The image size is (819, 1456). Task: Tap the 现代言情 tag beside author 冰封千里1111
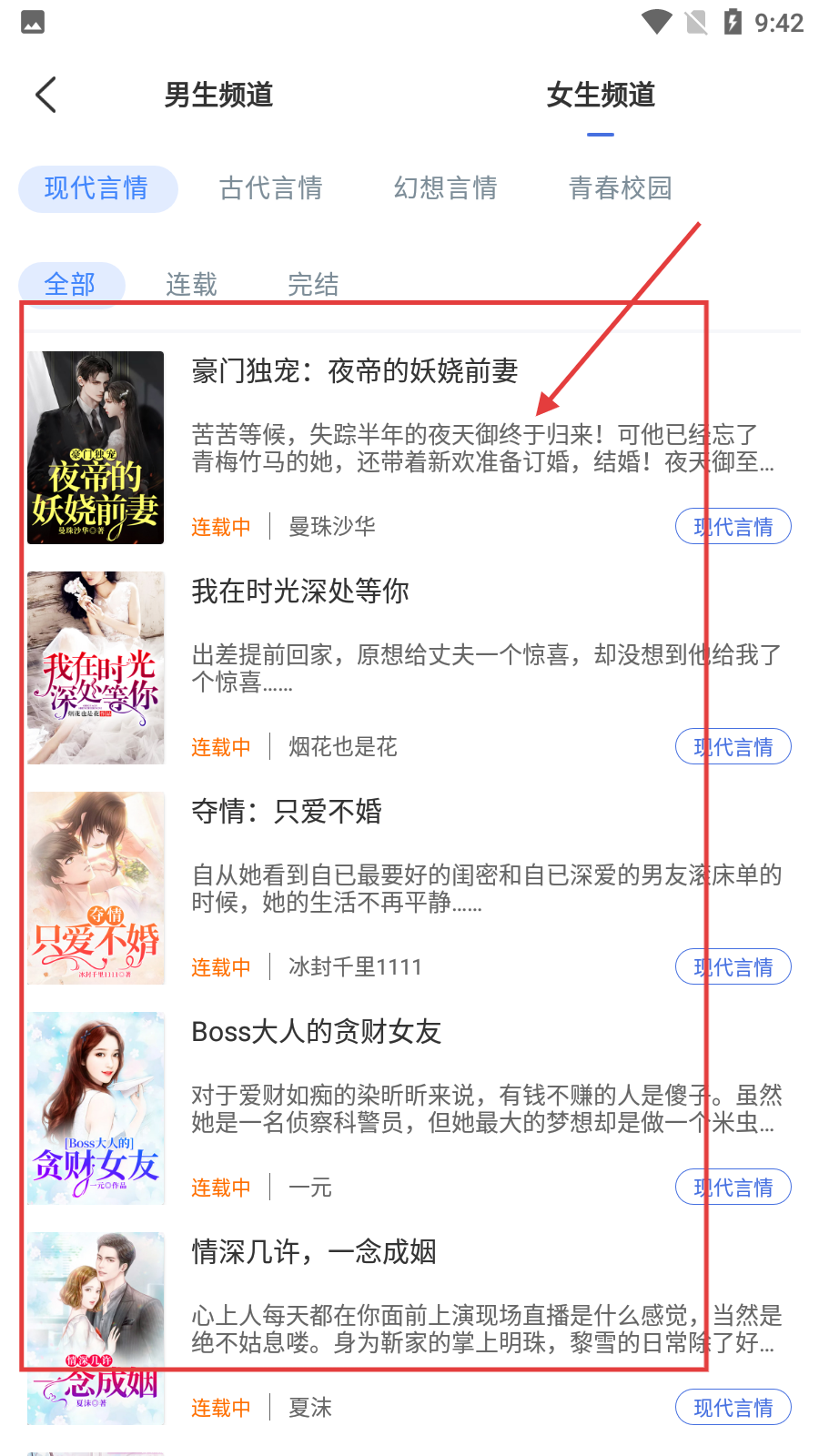click(733, 967)
